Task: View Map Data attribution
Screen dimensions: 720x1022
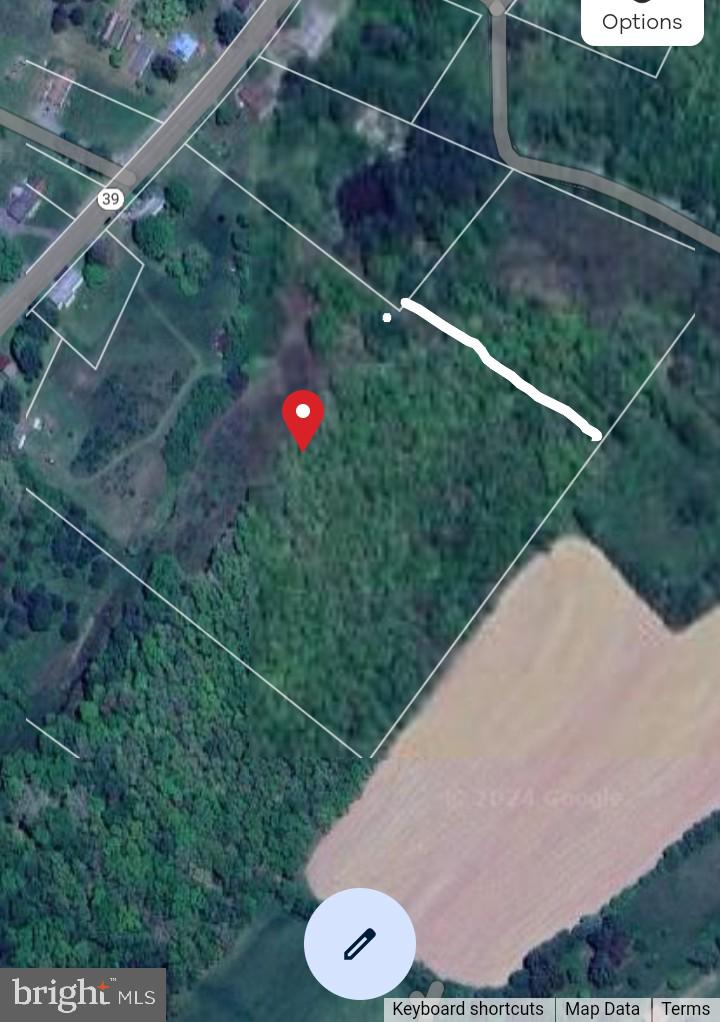Action: coord(602,1009)
